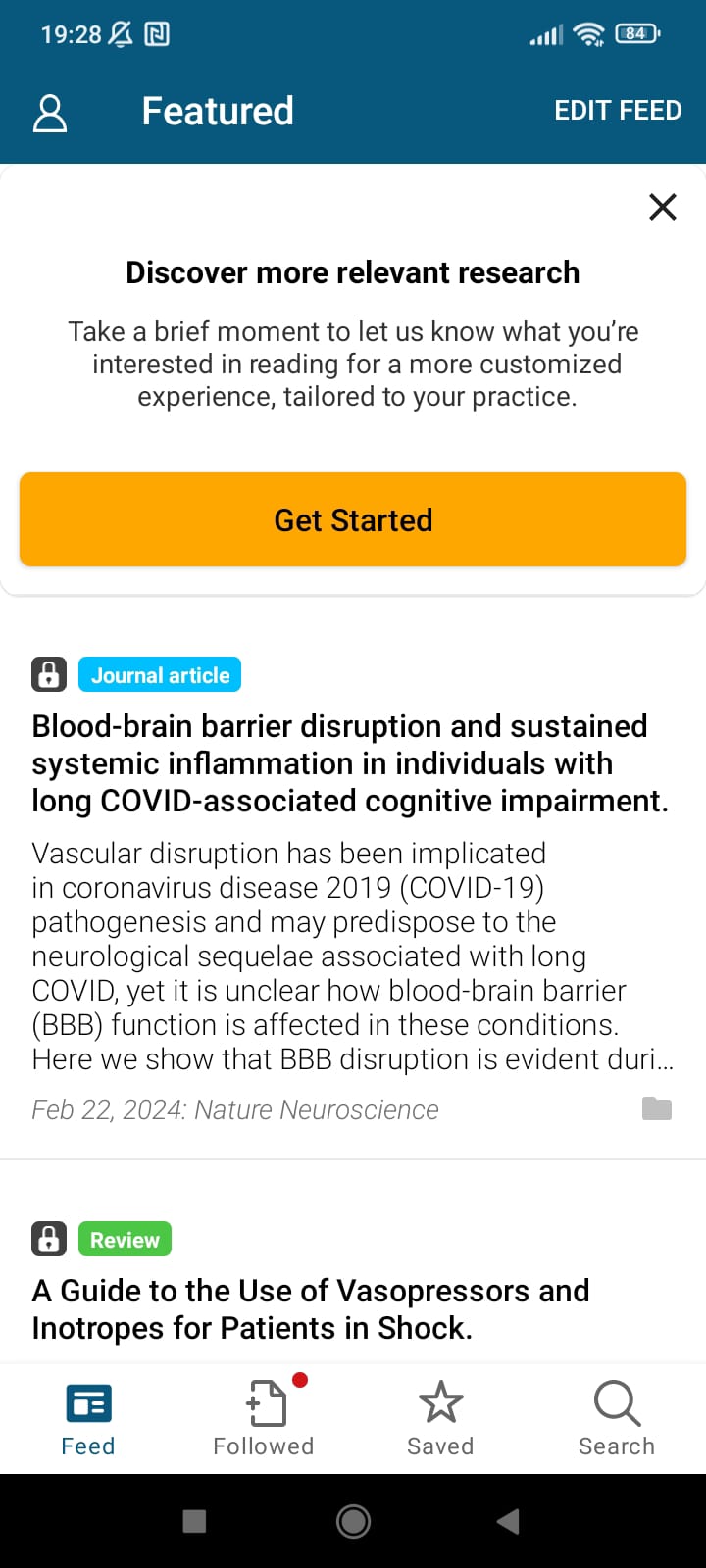Tap the system back button

coord(508,1521)
